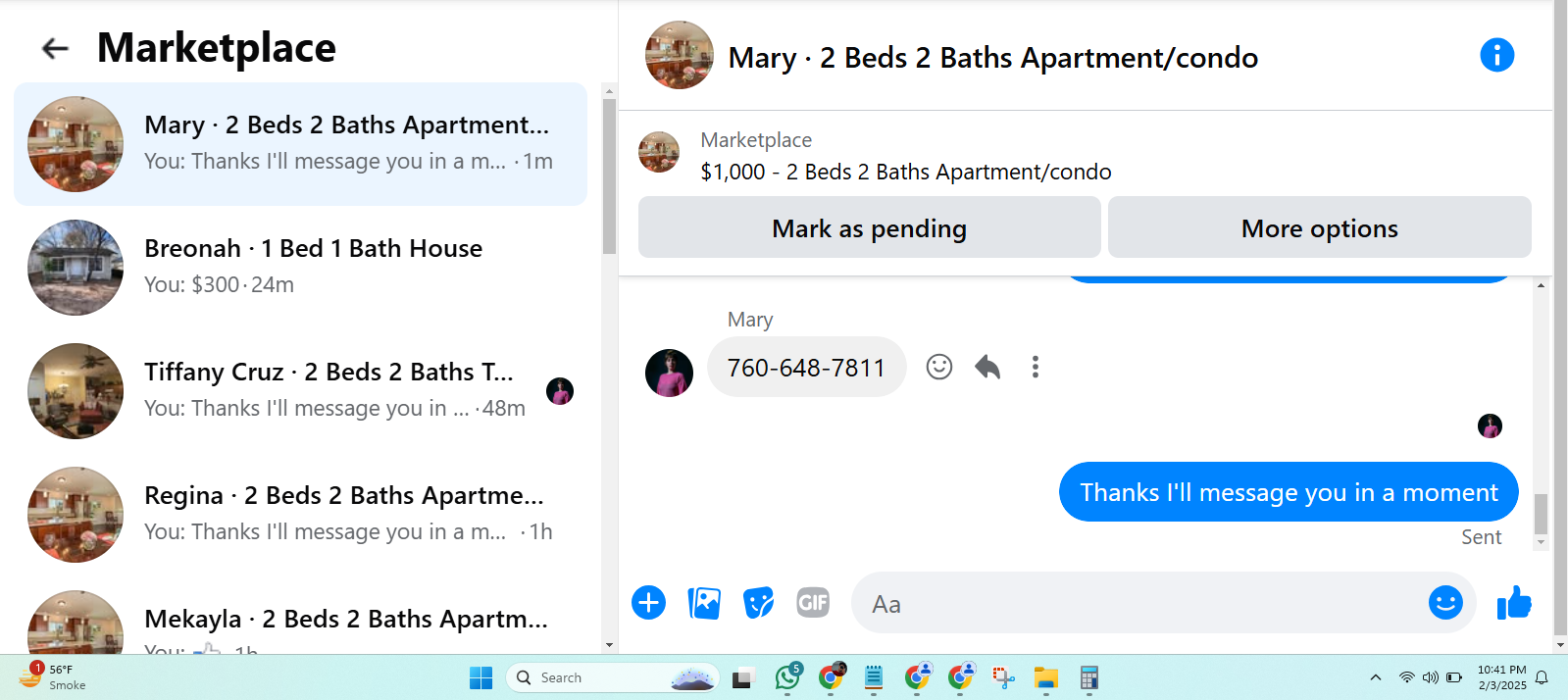Open Windows Start menu
Screen dimensions: 1568x700
click(481, 677)
